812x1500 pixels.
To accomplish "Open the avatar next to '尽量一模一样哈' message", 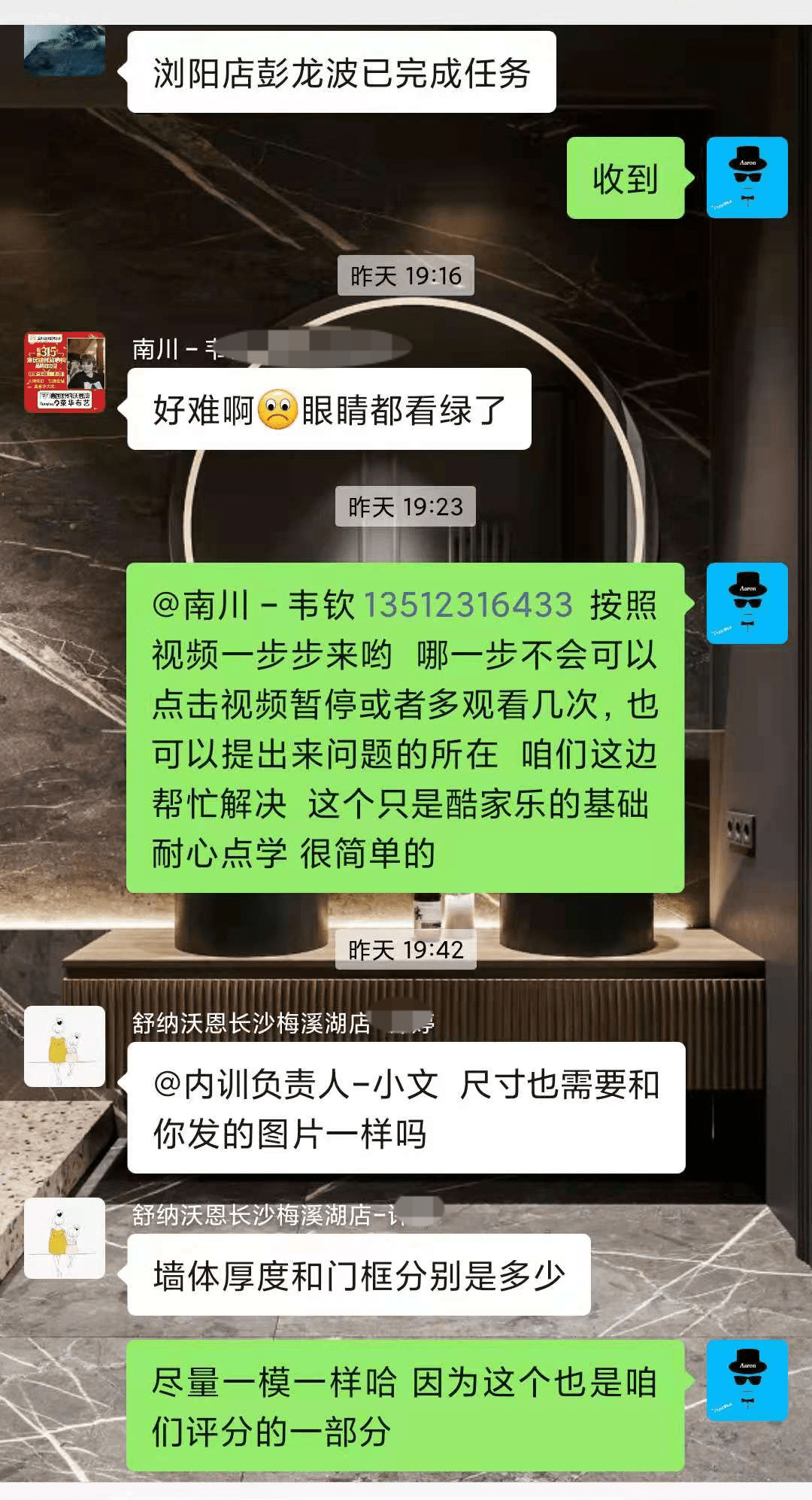I will tap(747, 1380).
